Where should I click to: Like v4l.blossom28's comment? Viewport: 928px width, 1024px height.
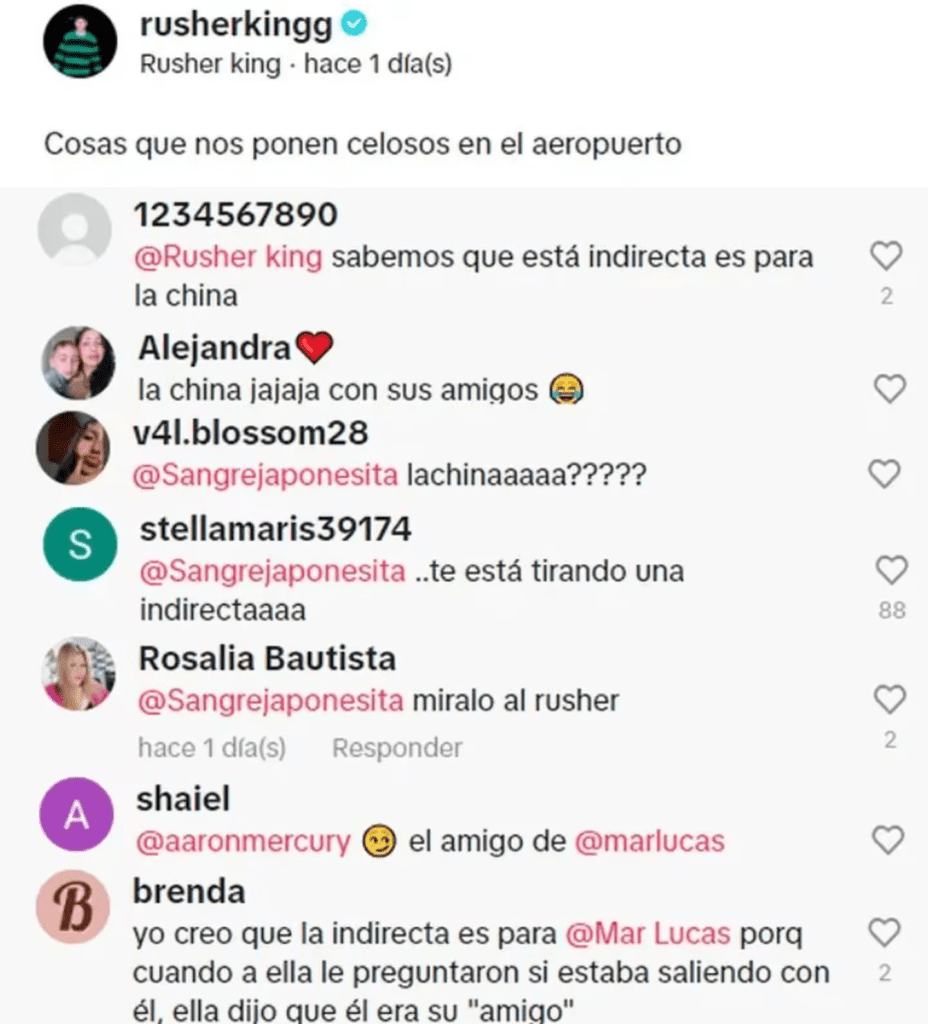click(884, 474)
